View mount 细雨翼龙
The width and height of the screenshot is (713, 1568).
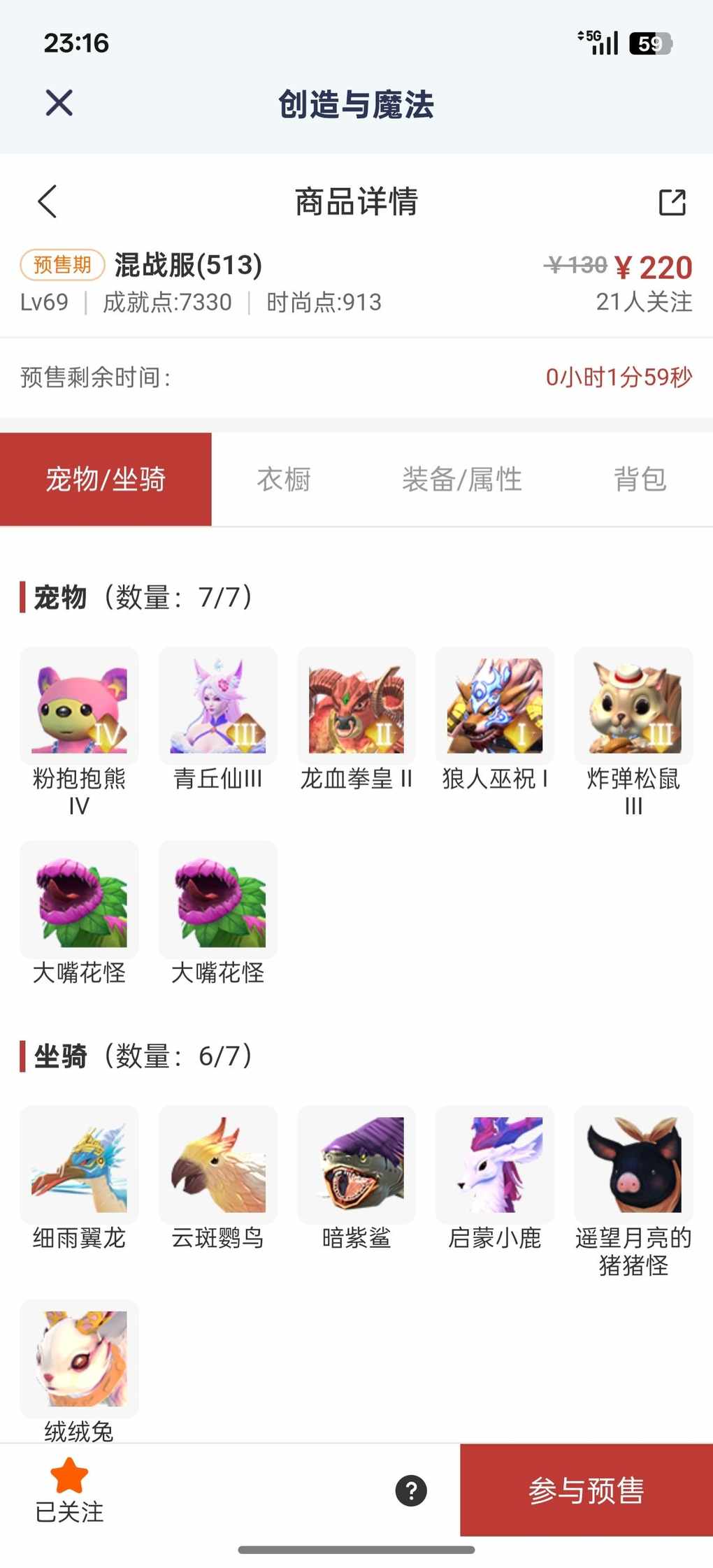click(x=79, y=1164)
